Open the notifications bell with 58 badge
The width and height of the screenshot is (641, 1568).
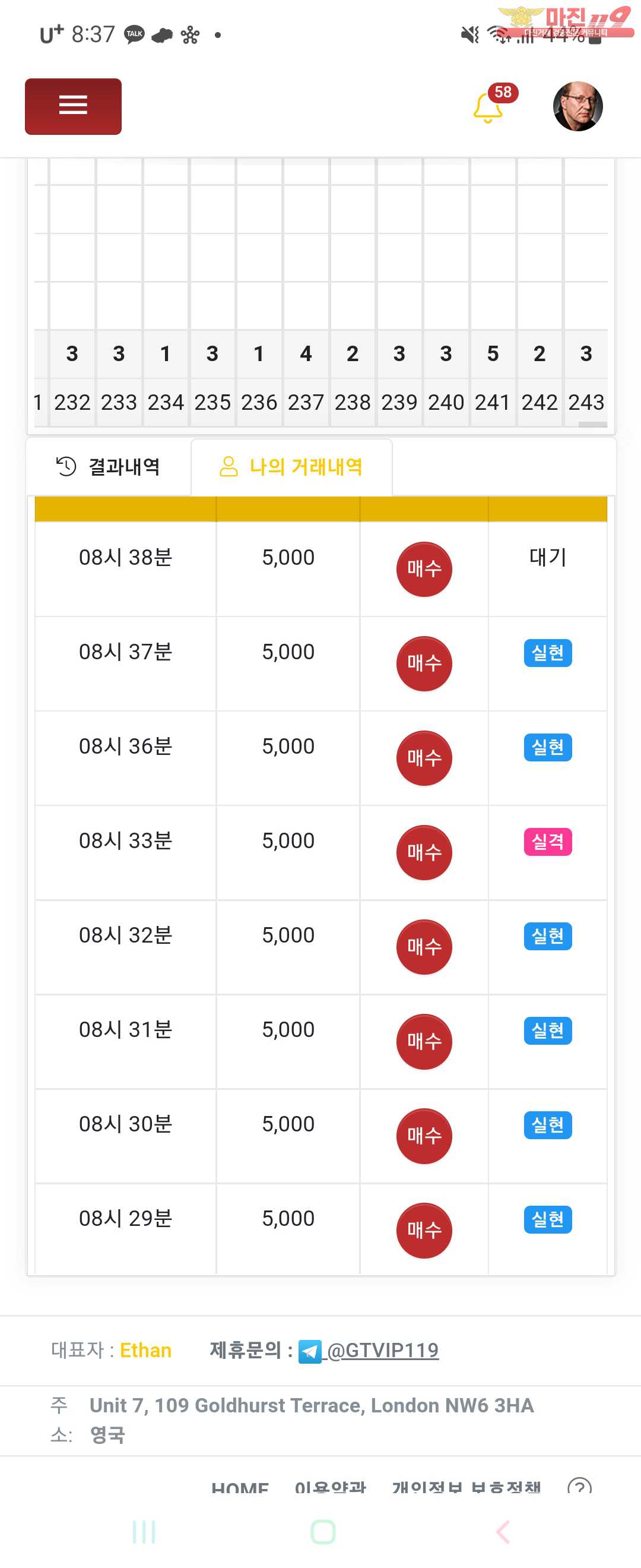[488, 108]
